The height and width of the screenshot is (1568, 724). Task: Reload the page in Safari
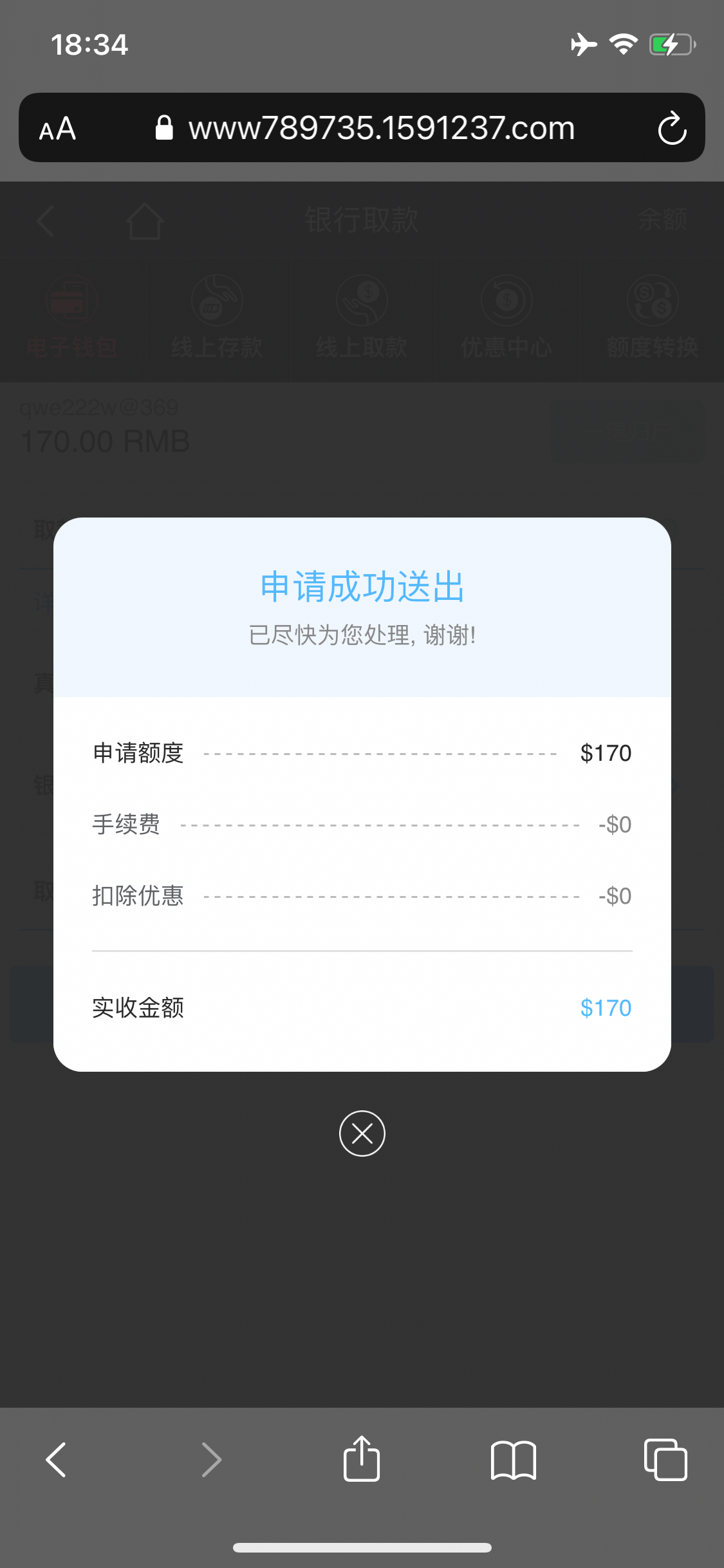coord(672,128)
